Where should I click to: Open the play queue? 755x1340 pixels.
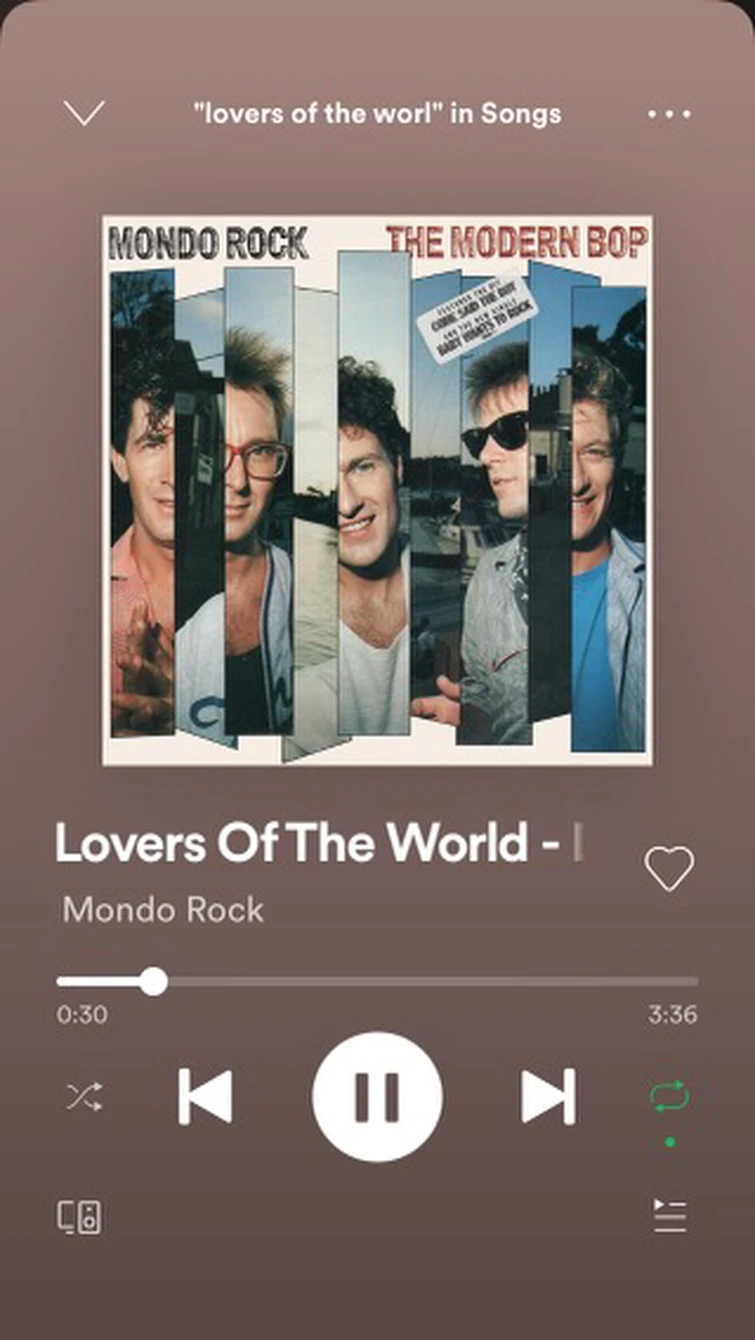tap(669, 1216)
